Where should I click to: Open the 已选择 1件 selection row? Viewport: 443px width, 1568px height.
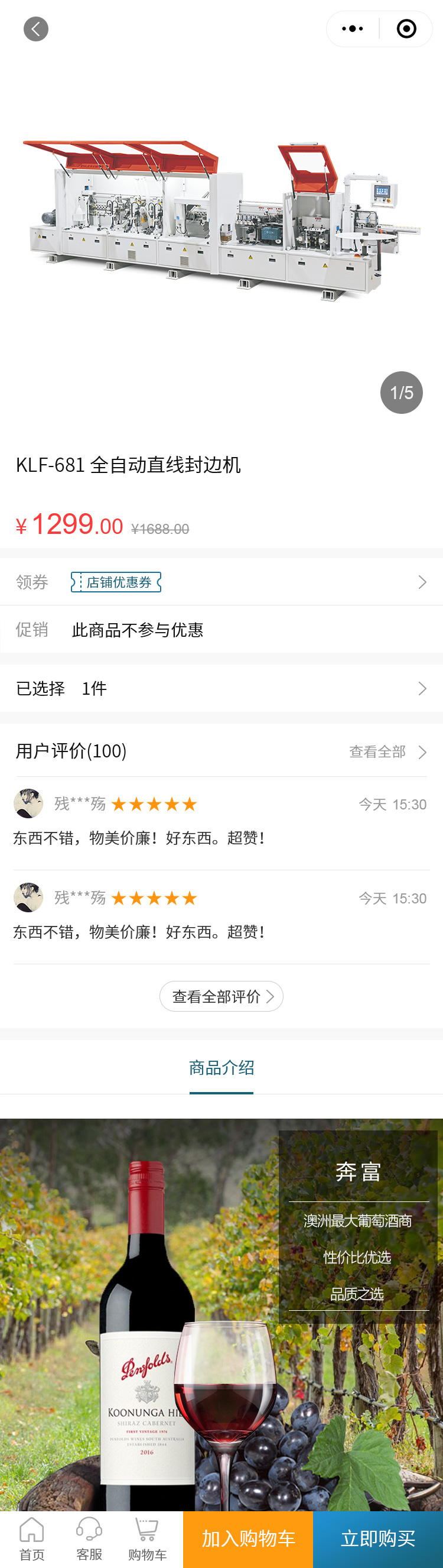(x=221, y=688)
